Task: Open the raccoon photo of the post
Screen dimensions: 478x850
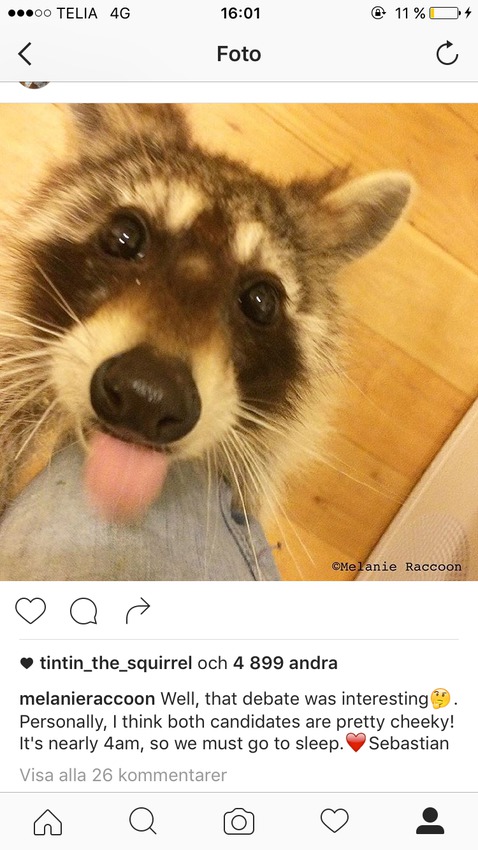Action: point(239,342)
